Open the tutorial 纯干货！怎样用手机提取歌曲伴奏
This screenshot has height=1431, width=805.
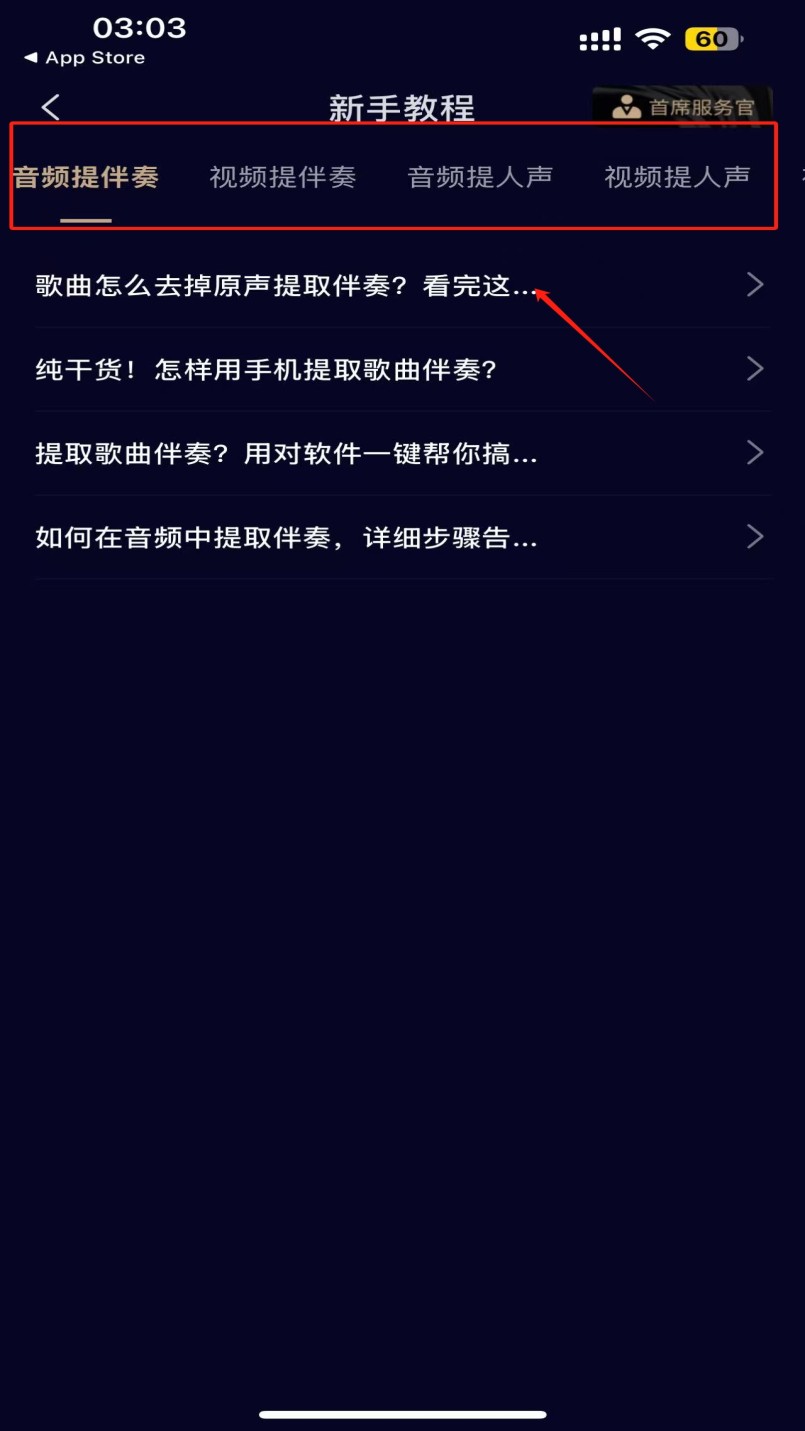(400, 370)
